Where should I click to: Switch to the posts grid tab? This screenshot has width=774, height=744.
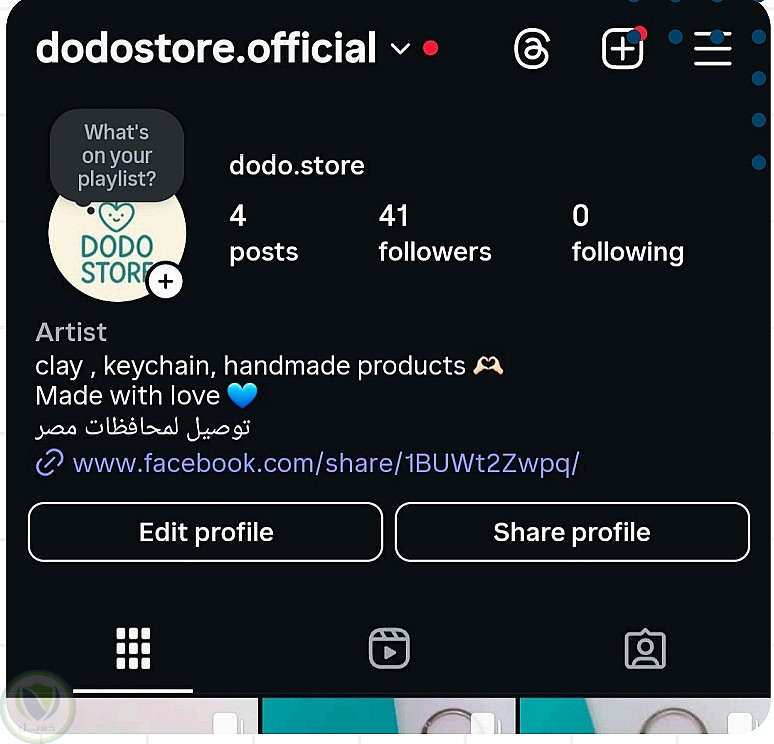point(133,649)
